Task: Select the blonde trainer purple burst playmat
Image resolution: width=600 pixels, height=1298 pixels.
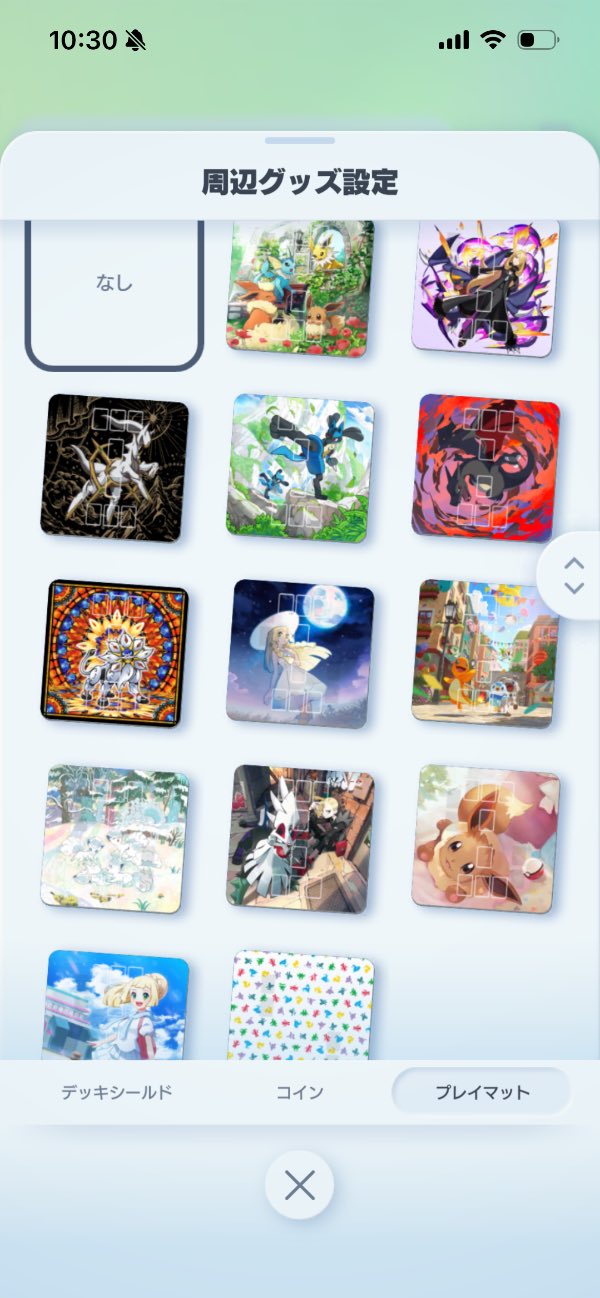Action: tap(485, 288)
